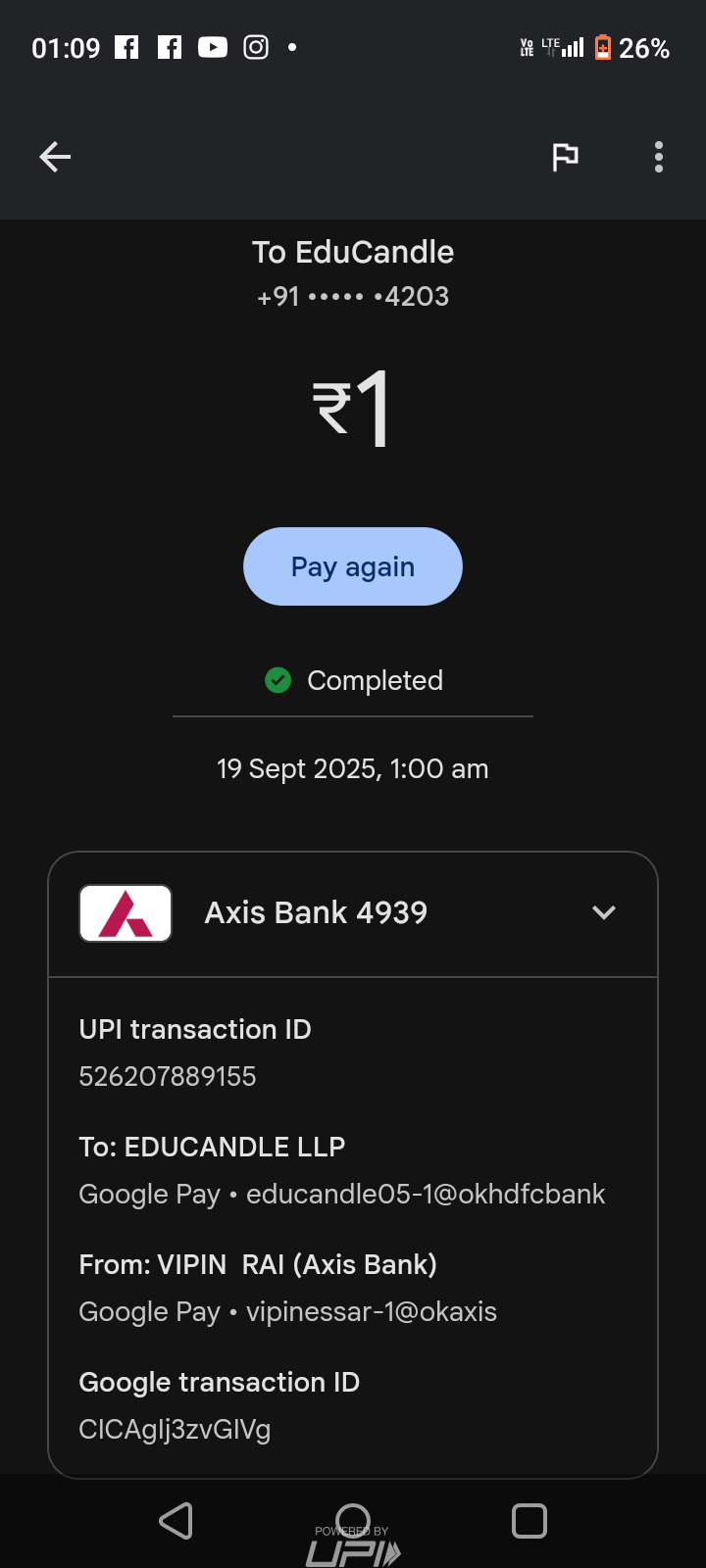706x1568 pixels.
Task: Tap the Pay again button
Action: [353, 566]
